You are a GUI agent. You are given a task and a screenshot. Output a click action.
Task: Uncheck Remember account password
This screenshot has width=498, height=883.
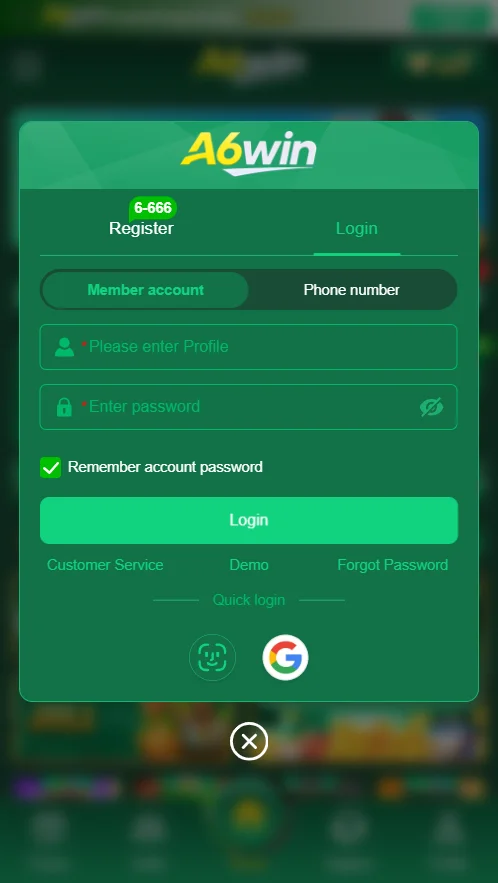[51, 467]
